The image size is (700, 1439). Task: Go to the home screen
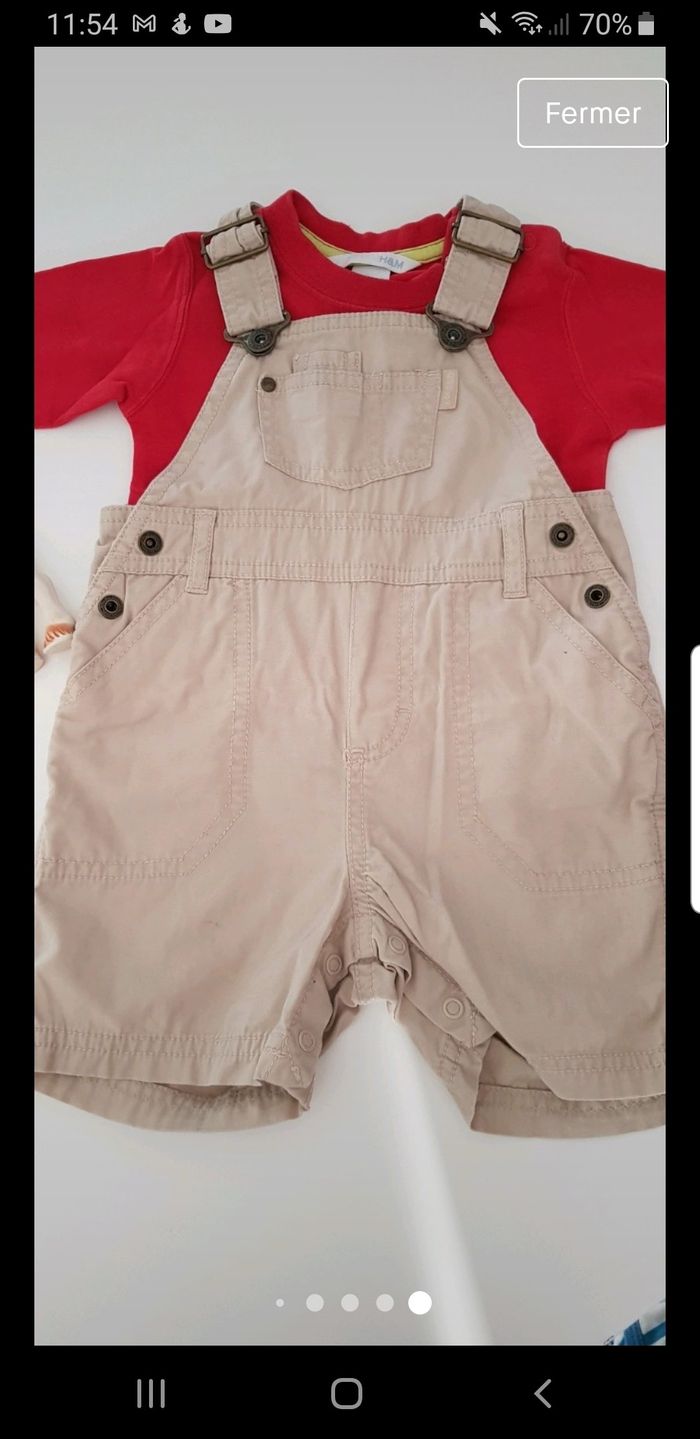pyautogui.click(x=346, y=1393)
